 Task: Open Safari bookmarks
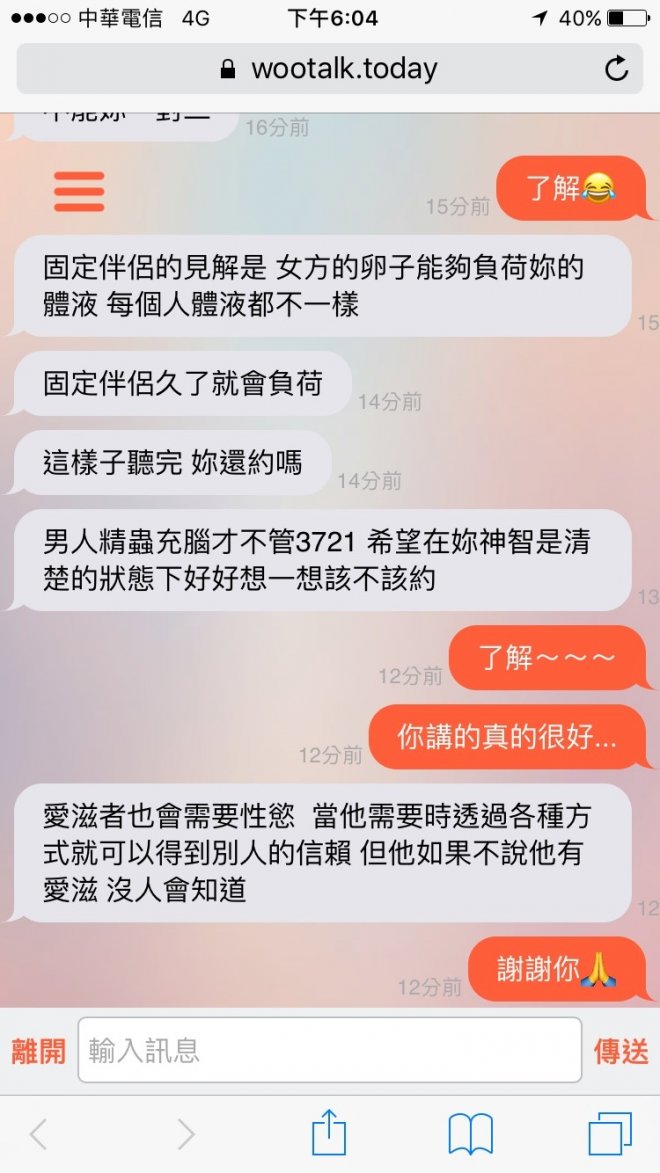point(470,1134)
